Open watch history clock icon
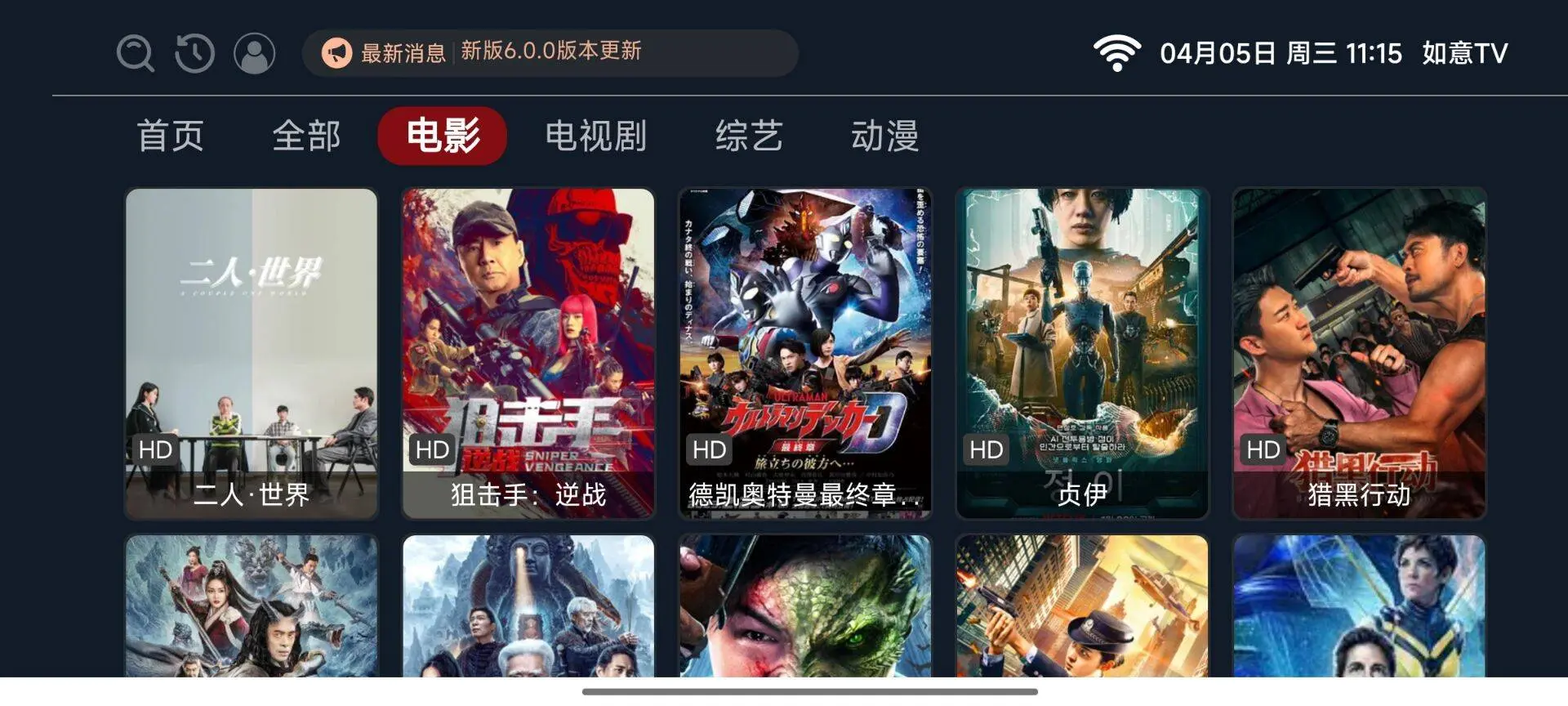Image resolution: width=1568 pixels, height=706 pixels. pyautogui.click(x=195, y=54)
